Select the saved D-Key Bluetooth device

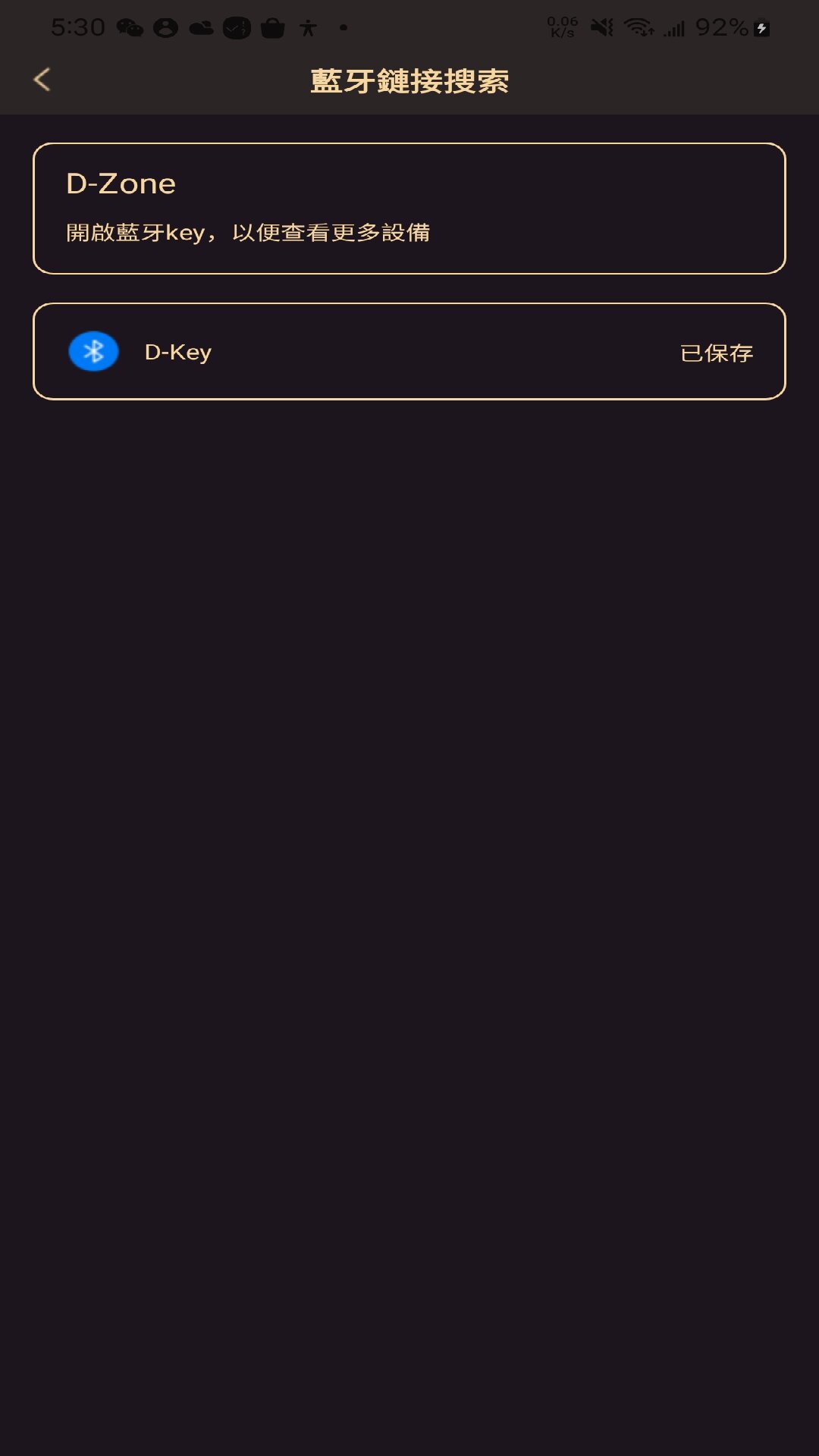pos(409,352)
